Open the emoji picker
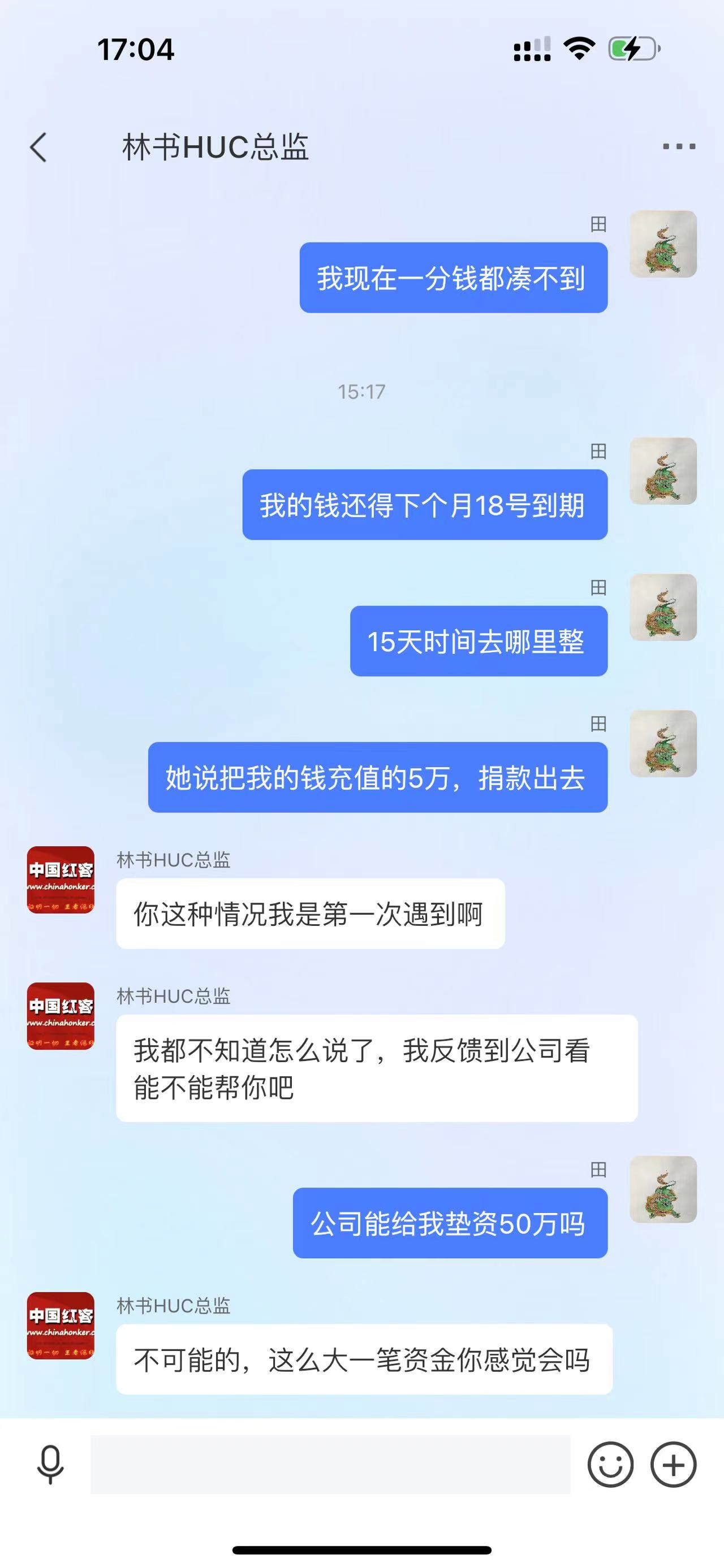 (610, 1465)
